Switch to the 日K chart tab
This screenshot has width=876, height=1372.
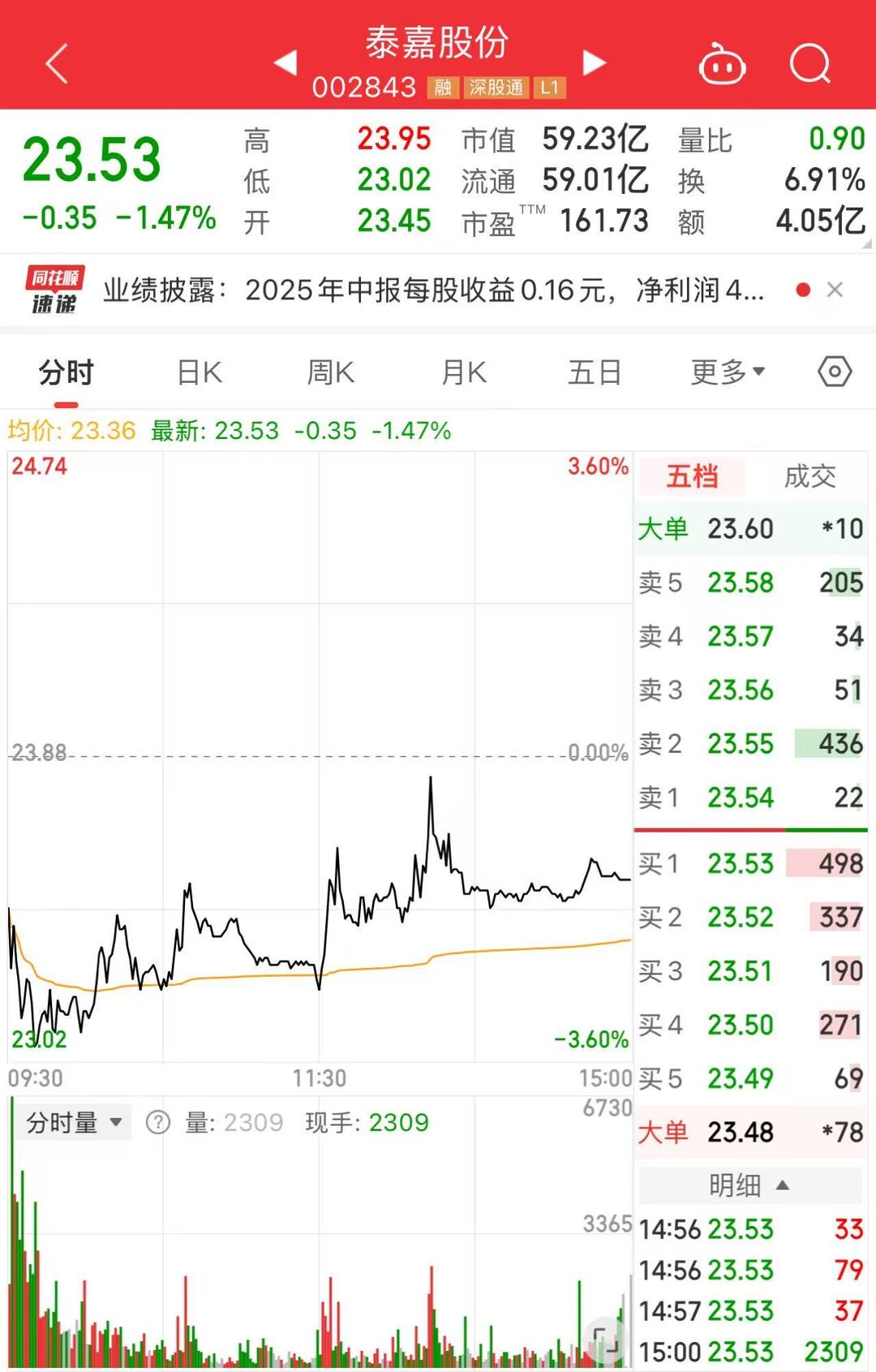[x=200, y=372]
